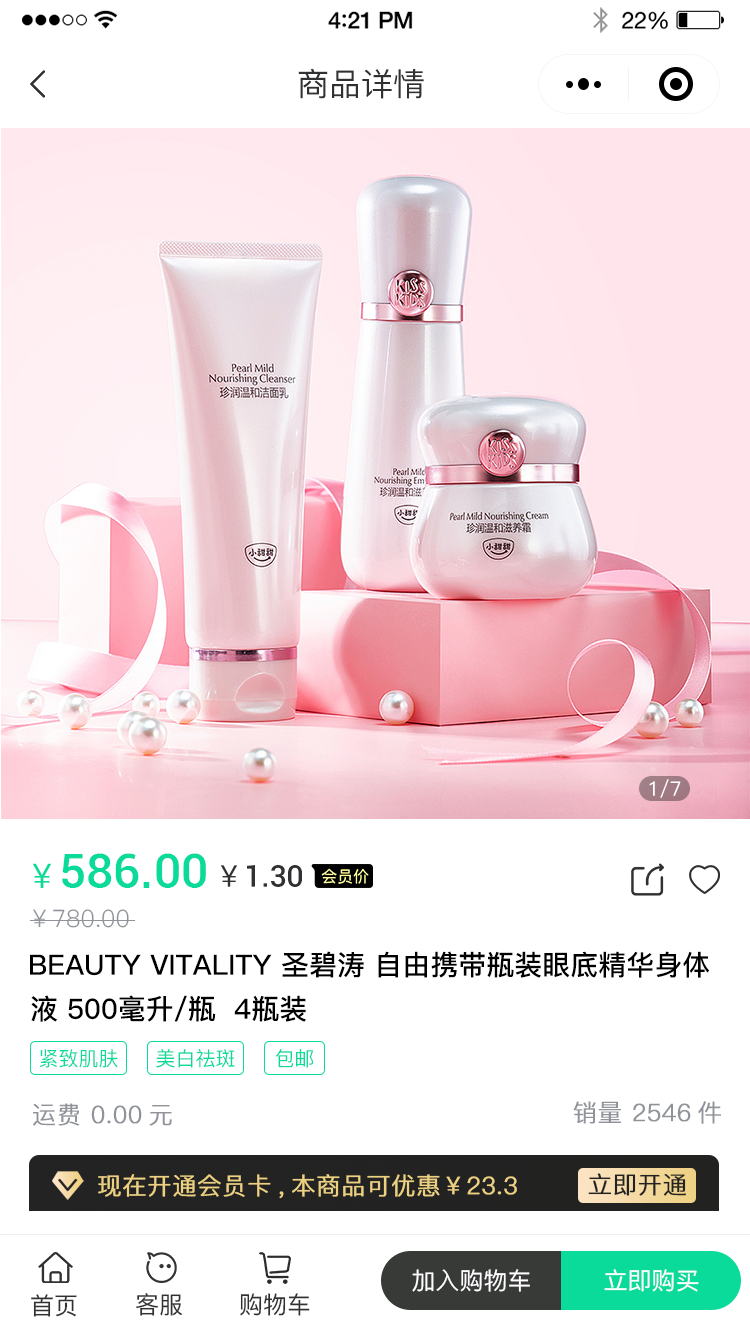The width and height of the screenshot is (750, 1334).
Task: Open the 购物车 shopping cart
Action: (274, 1284)
